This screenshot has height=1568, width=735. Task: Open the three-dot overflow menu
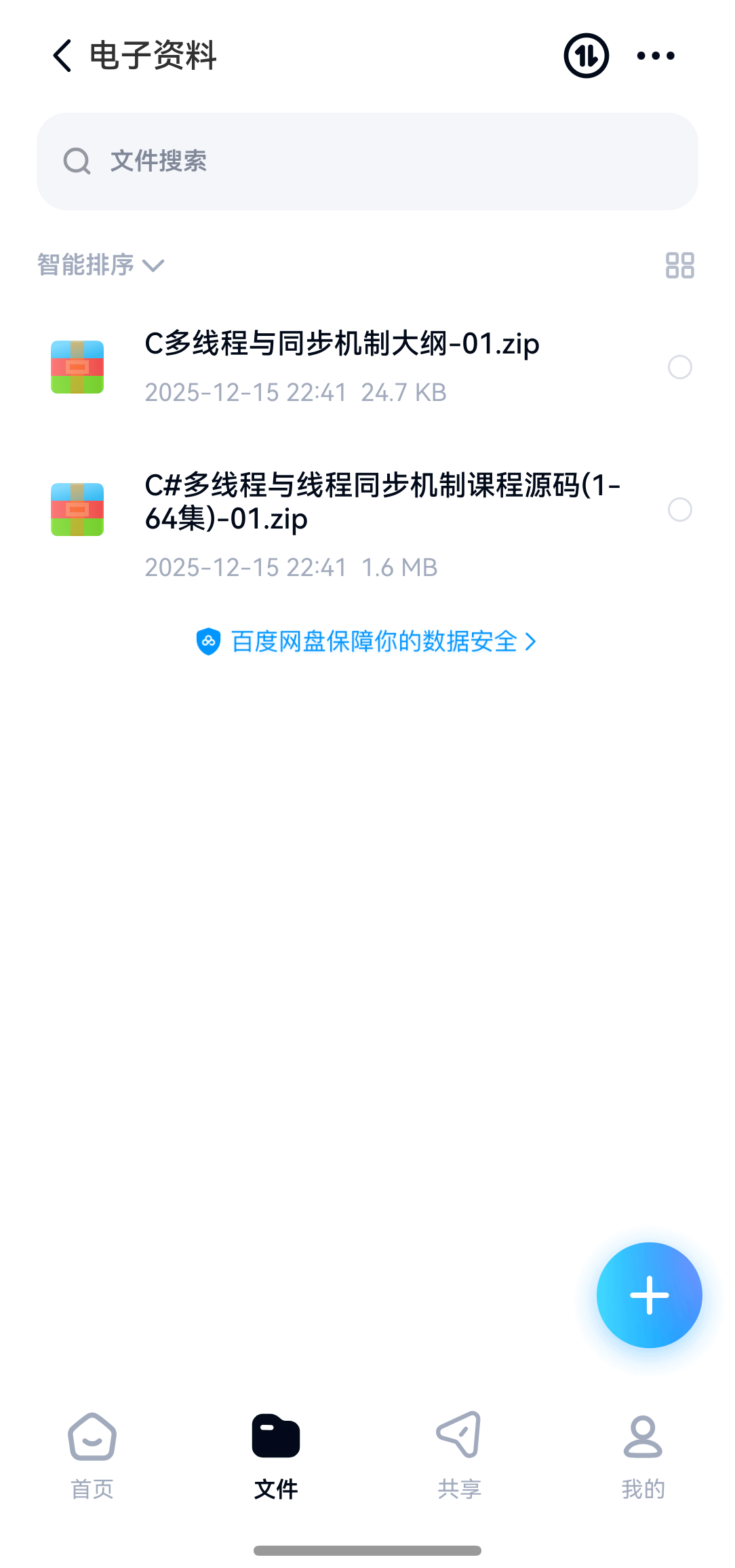point(656,56)
